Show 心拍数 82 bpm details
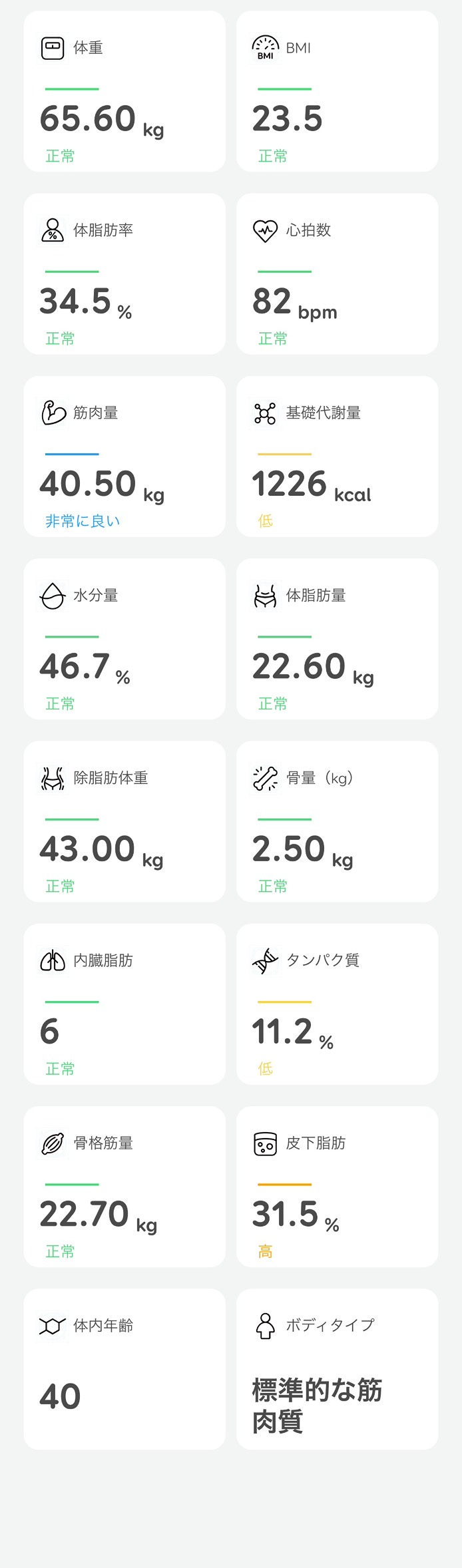Screen dimensions: 462x1568 click(337, 274)
